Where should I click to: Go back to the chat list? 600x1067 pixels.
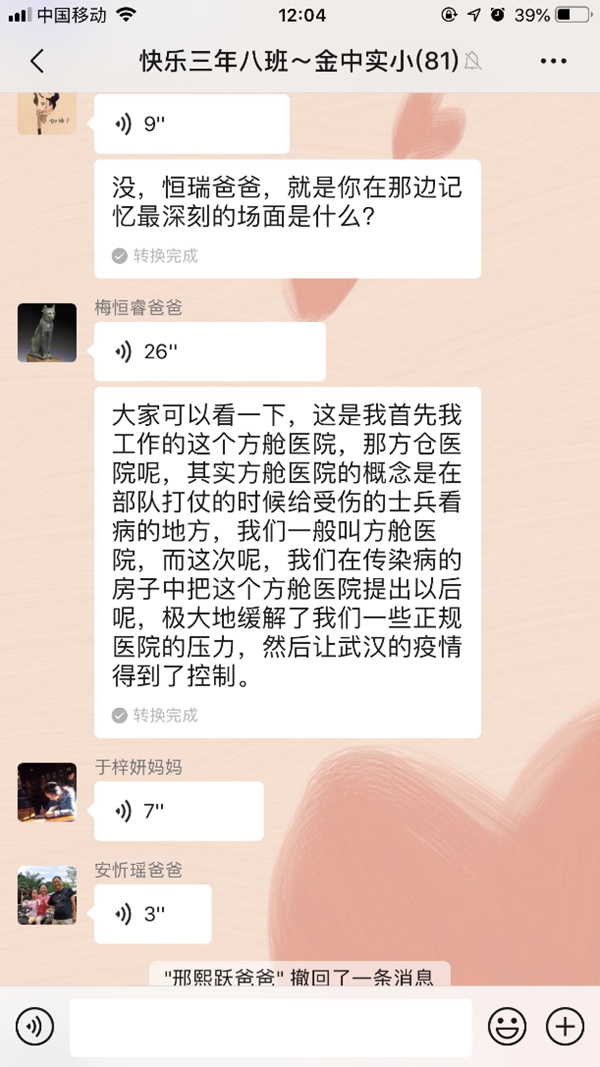coord(37,61)
